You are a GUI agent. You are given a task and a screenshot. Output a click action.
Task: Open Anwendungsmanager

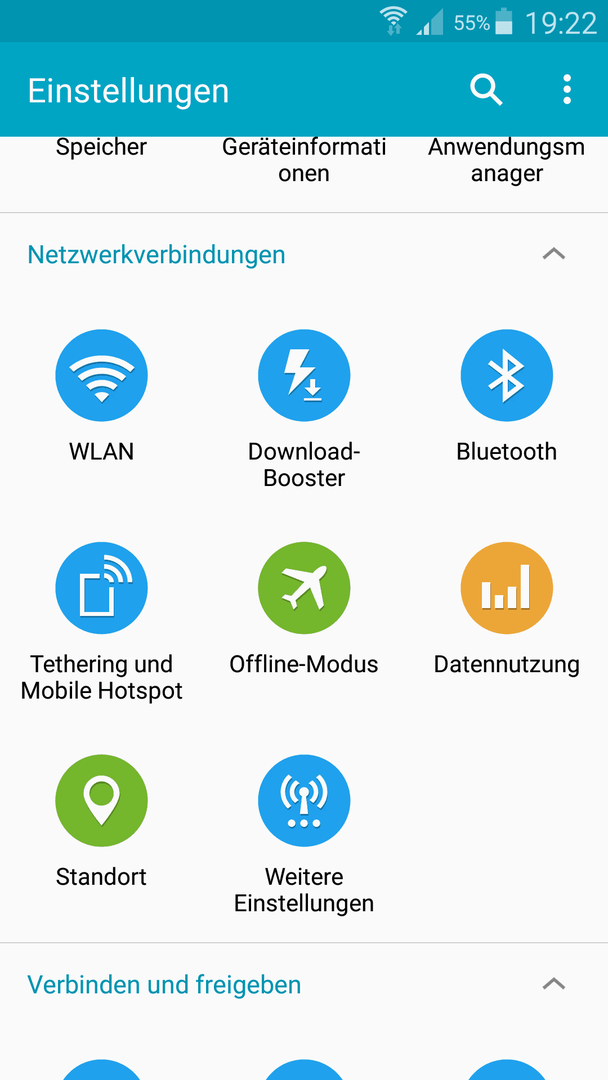[x=506, y=160]
